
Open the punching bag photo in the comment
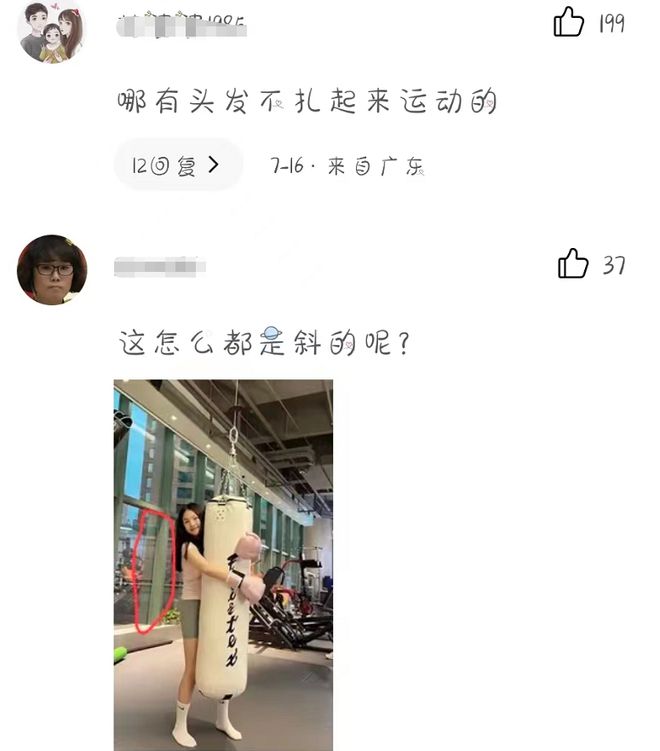tap(223, 565)
